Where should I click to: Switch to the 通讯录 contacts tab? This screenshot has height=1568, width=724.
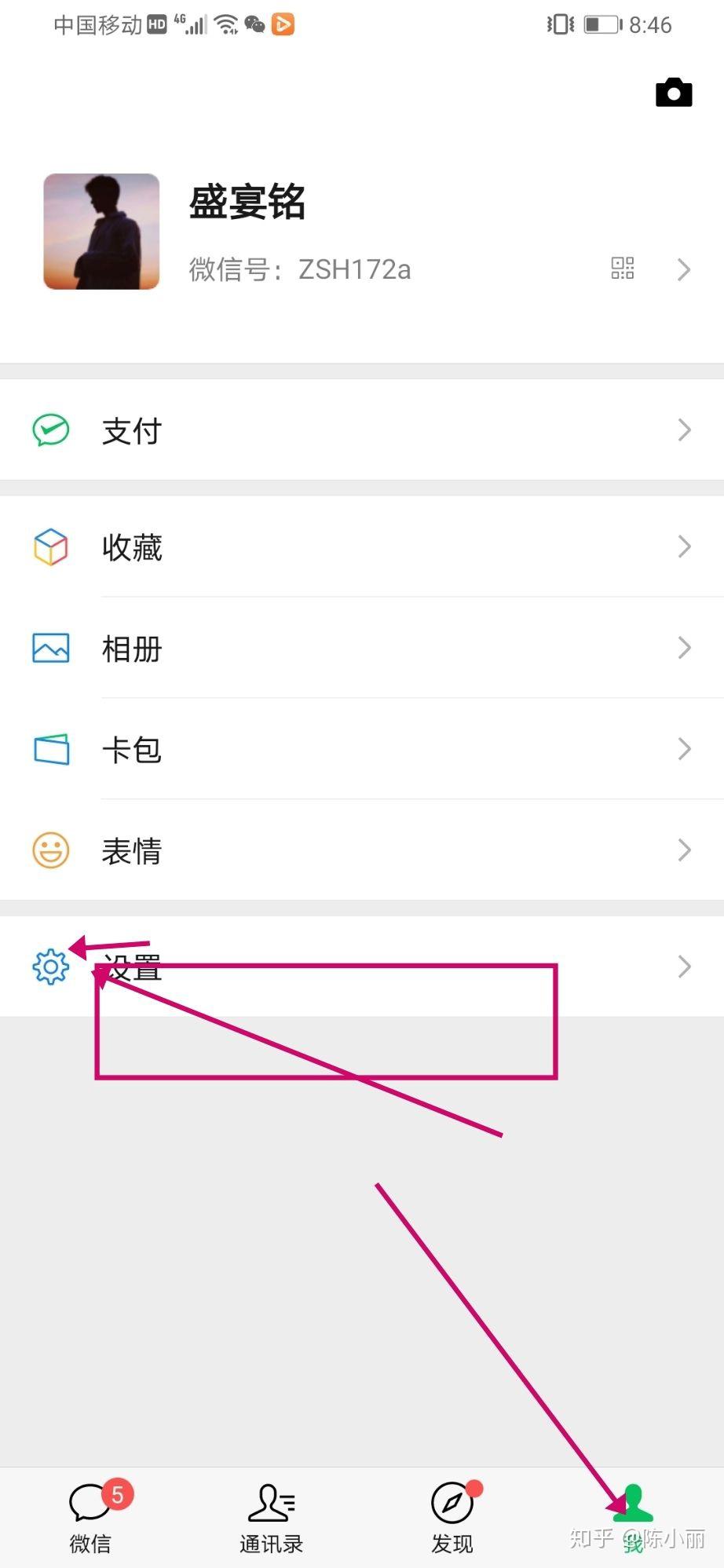tap(271, 1519)
